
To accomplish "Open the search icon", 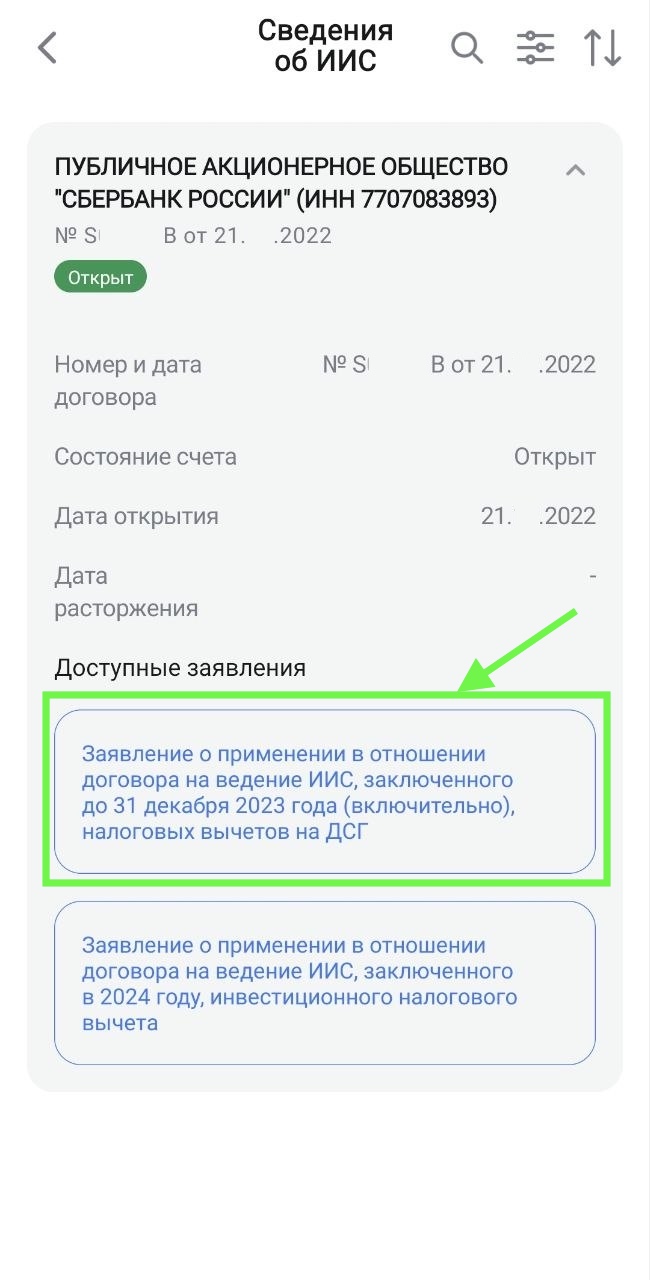I will pos(467,47).
